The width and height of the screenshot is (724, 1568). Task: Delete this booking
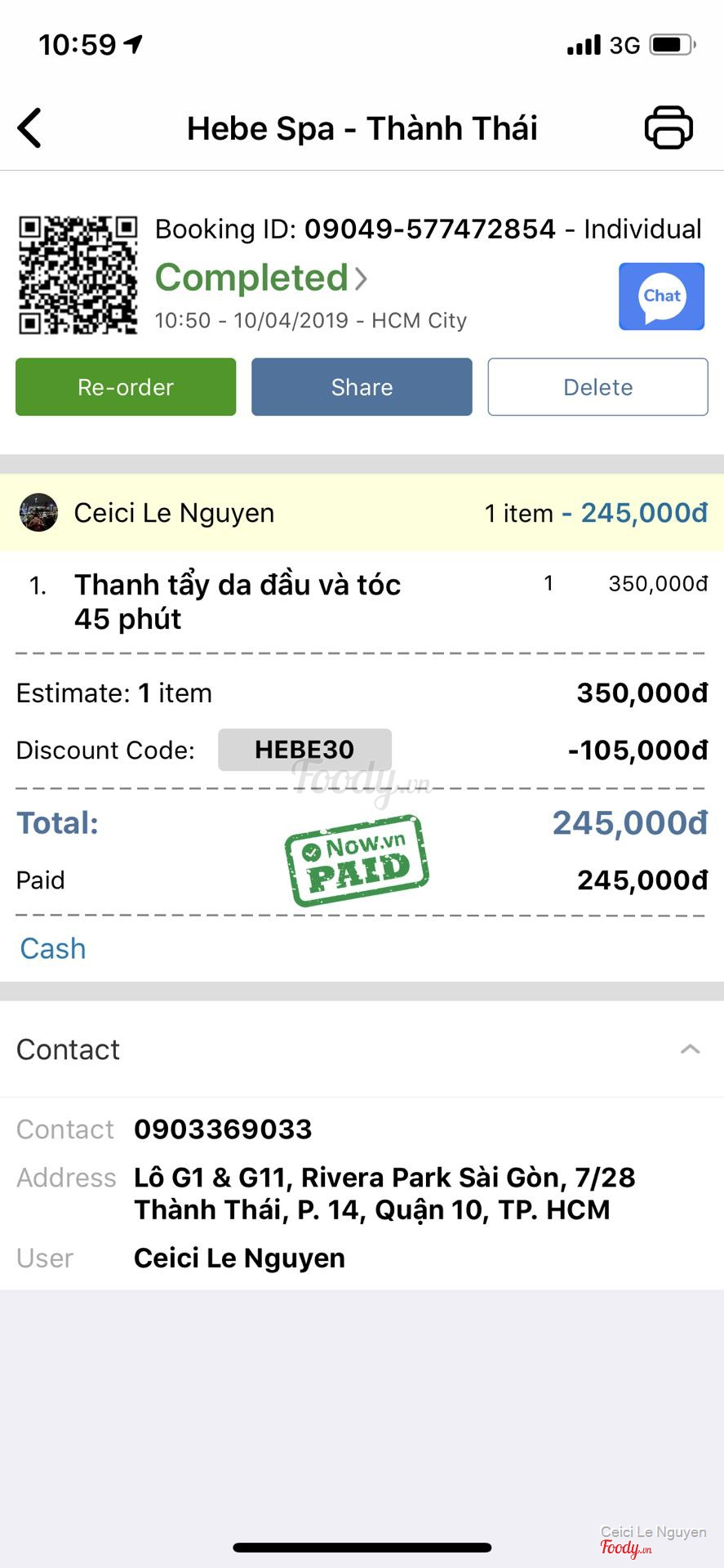tap(597, 387)
